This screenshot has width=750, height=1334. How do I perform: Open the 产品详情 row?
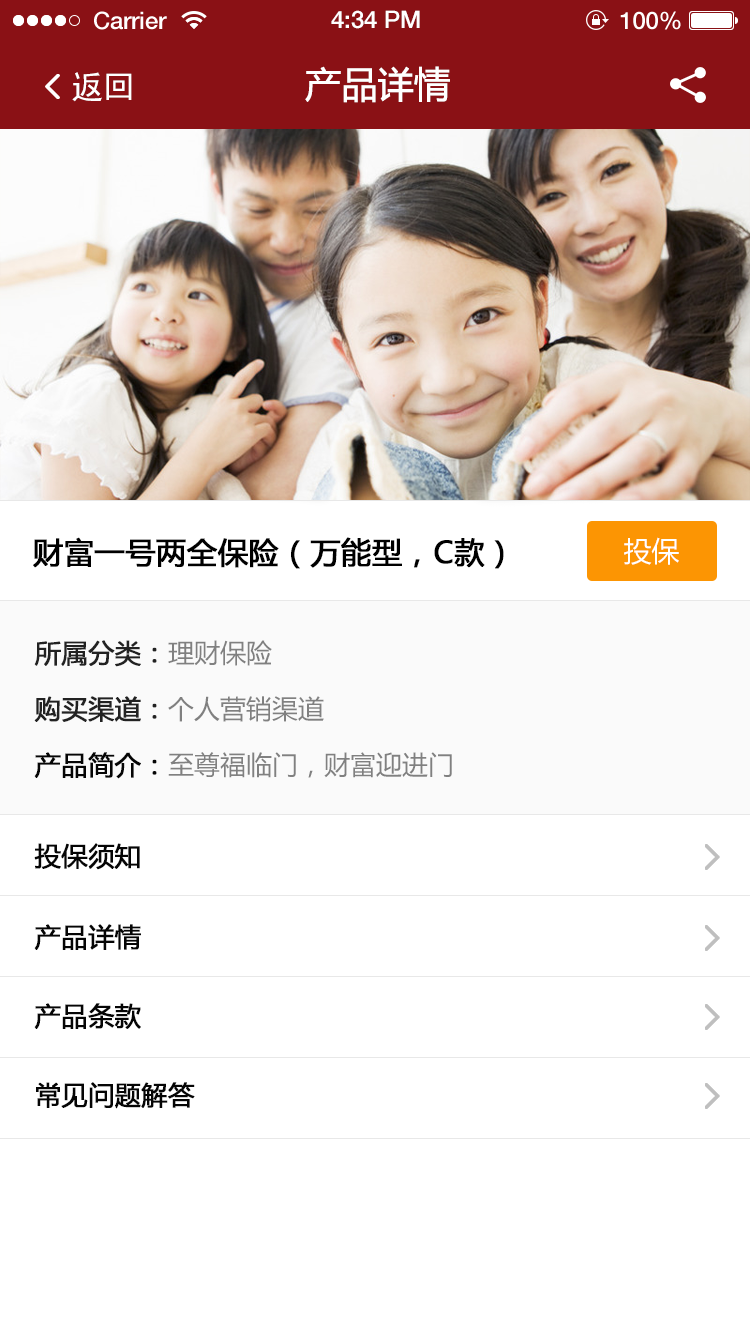click(375, 937)
